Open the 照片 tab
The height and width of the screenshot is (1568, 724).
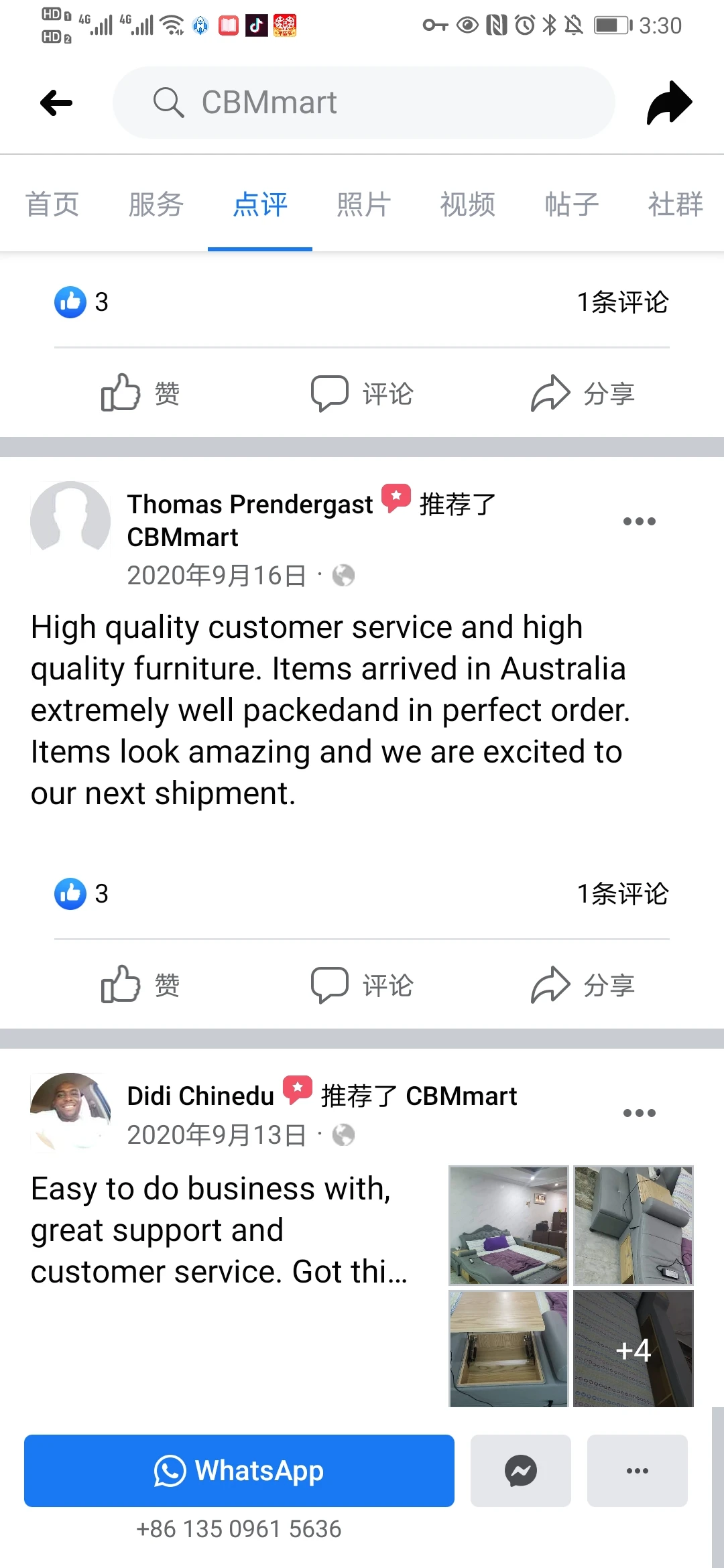pos(364,204)
